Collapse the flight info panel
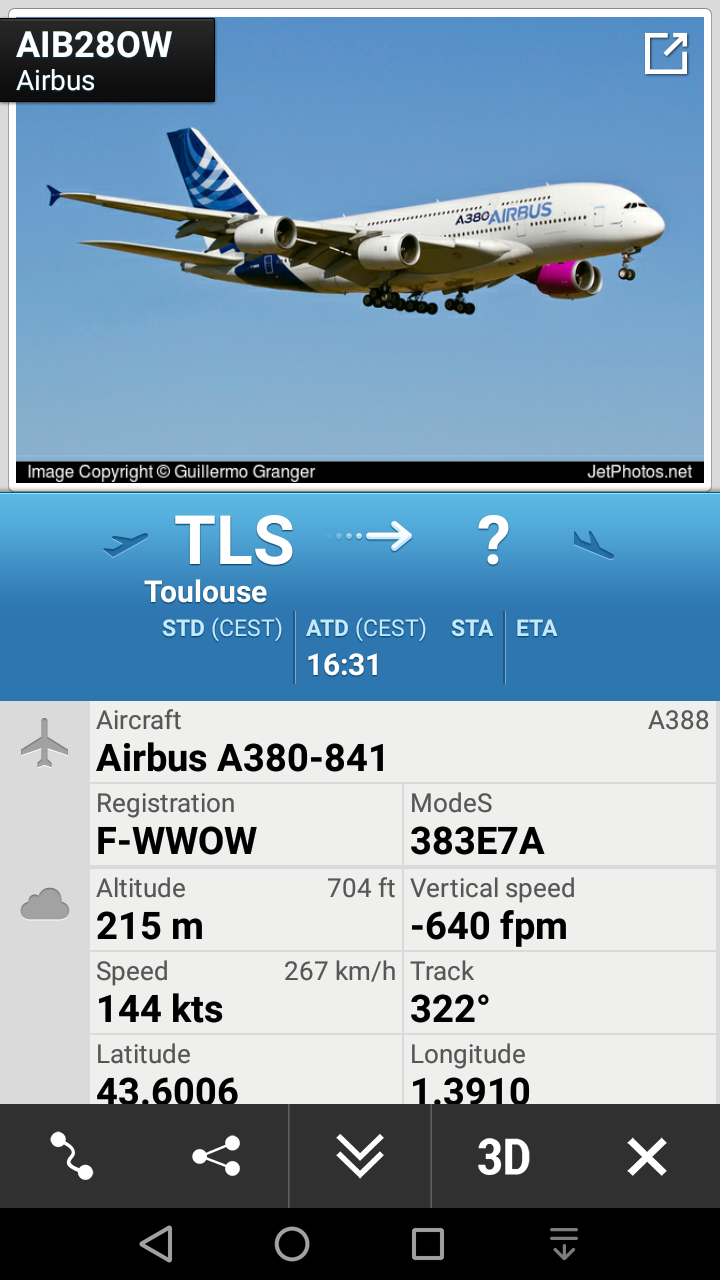 tap(360, 1157)
